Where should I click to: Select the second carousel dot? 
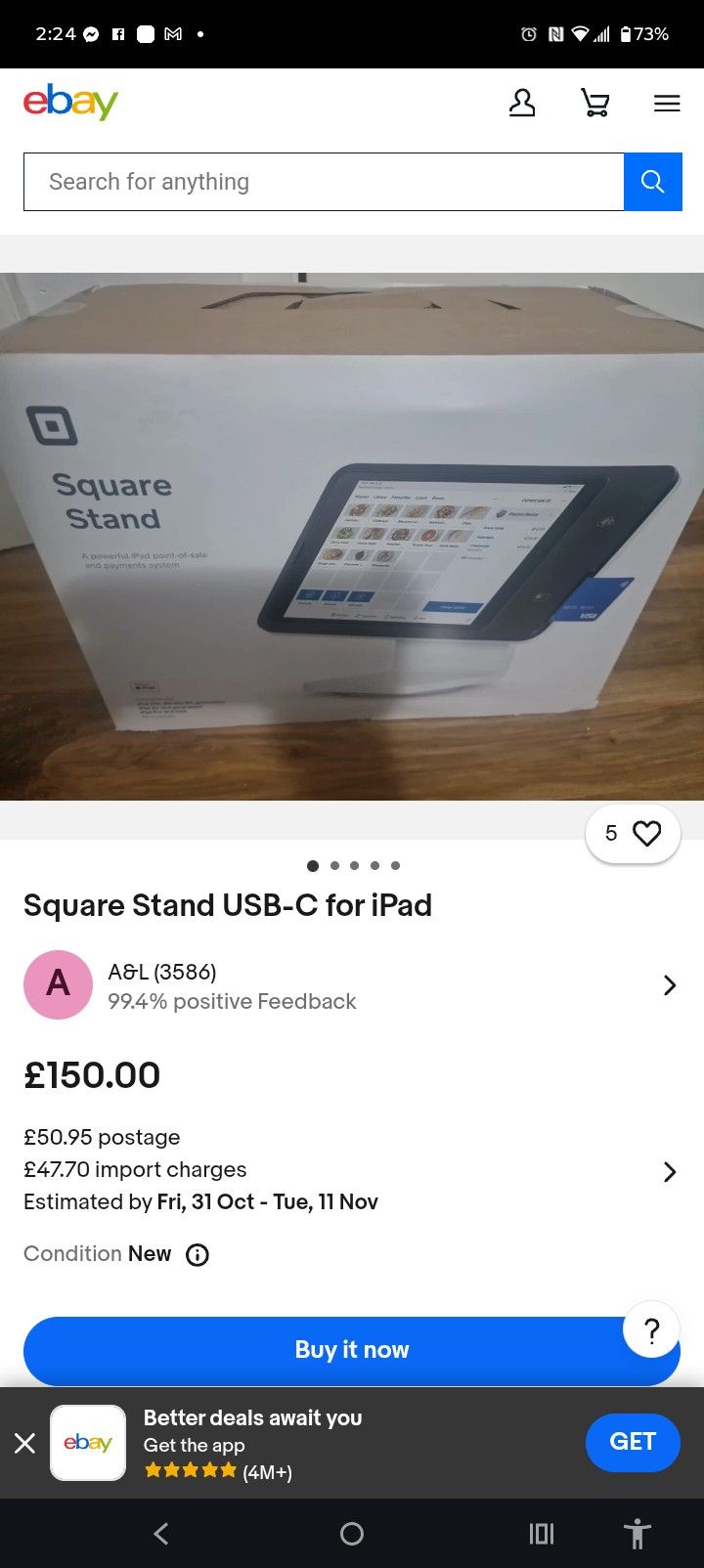333,865
